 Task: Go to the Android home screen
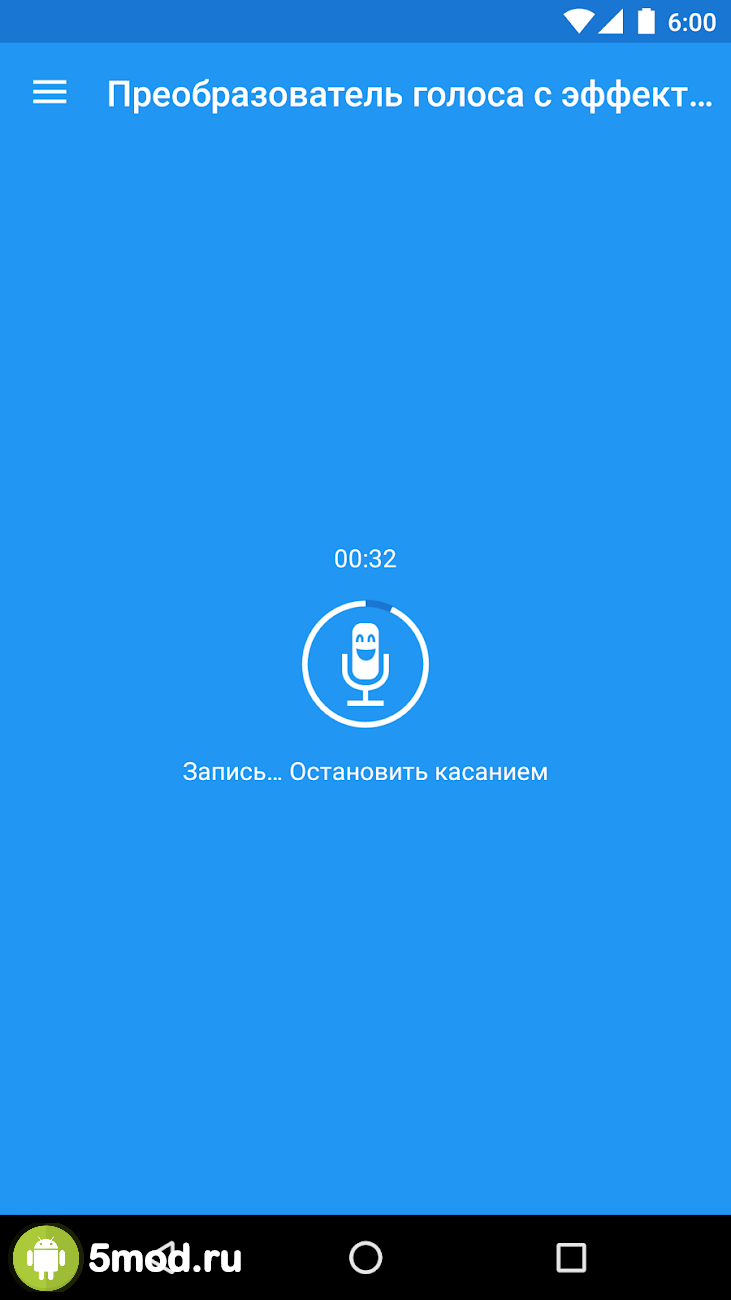365,1257
